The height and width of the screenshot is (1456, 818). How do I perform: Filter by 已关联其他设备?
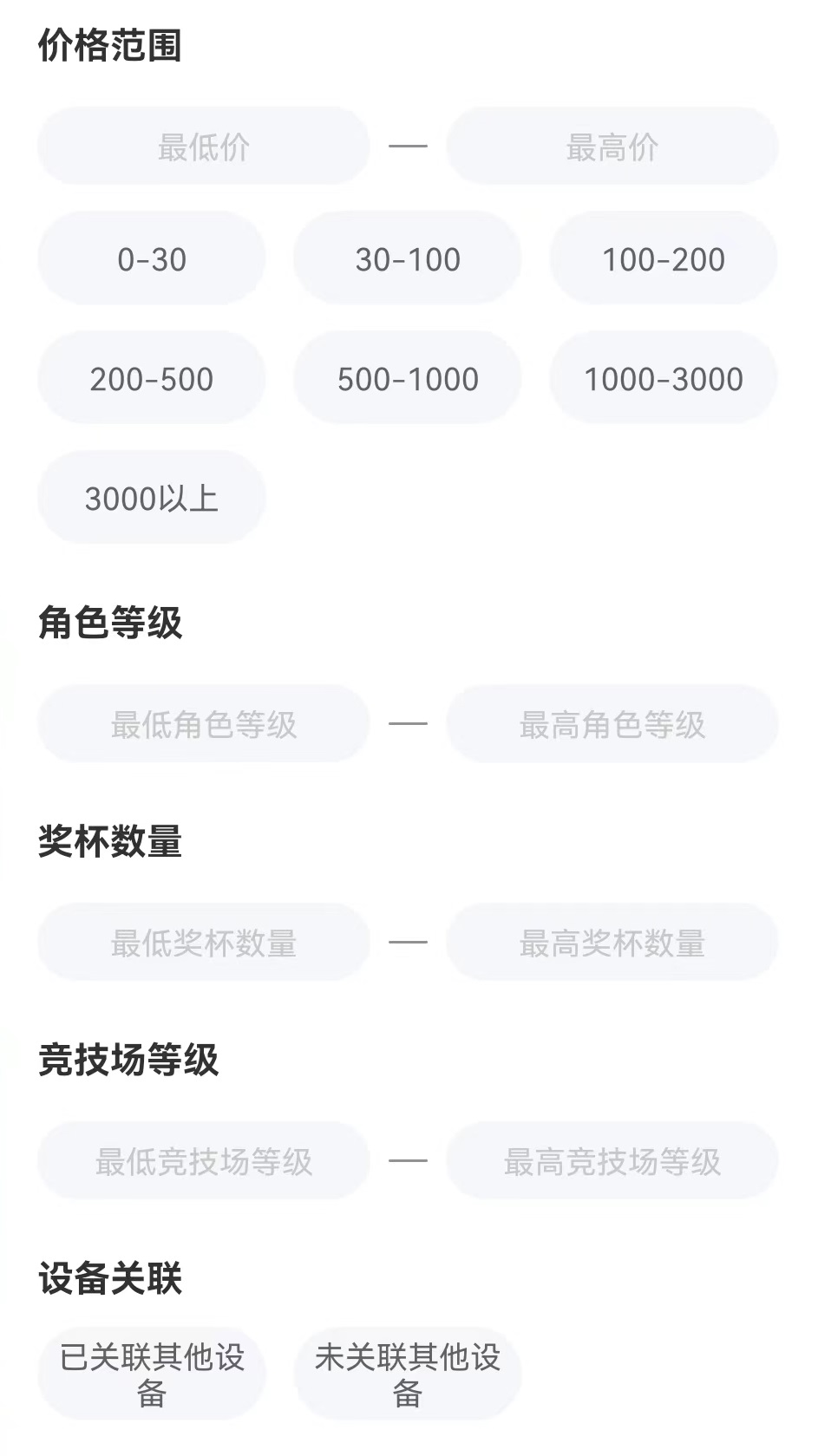pyautogui.click(x=152, y=1374)
